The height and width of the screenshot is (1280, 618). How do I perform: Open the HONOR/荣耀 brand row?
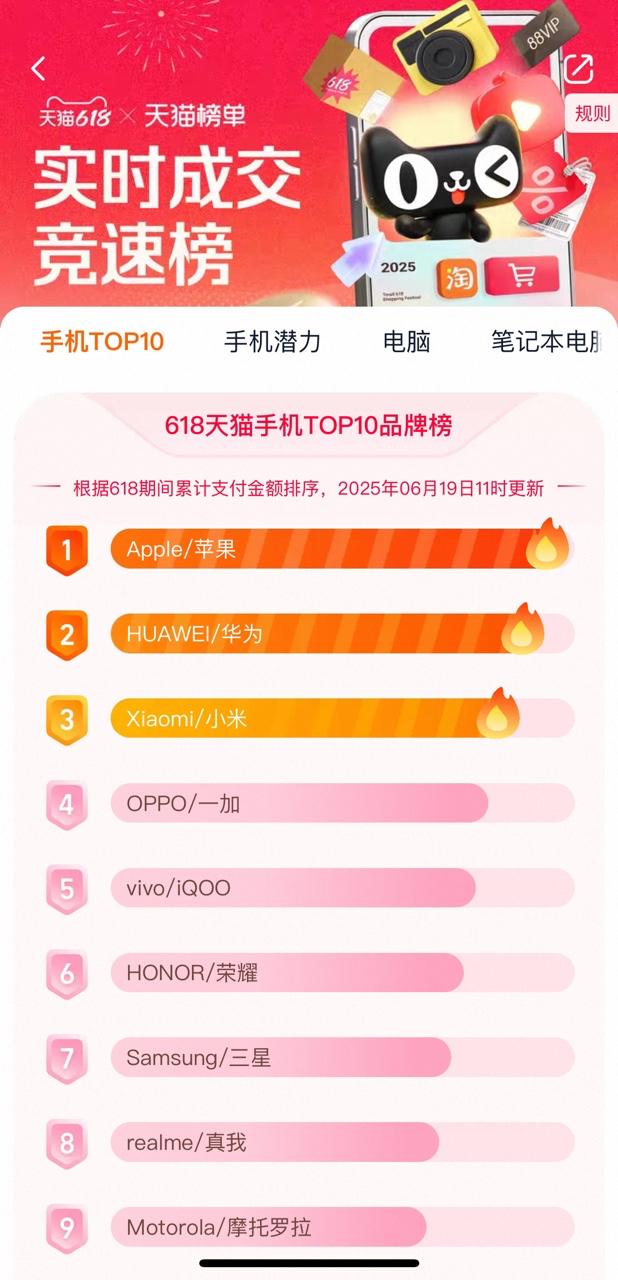click(340, 972)
